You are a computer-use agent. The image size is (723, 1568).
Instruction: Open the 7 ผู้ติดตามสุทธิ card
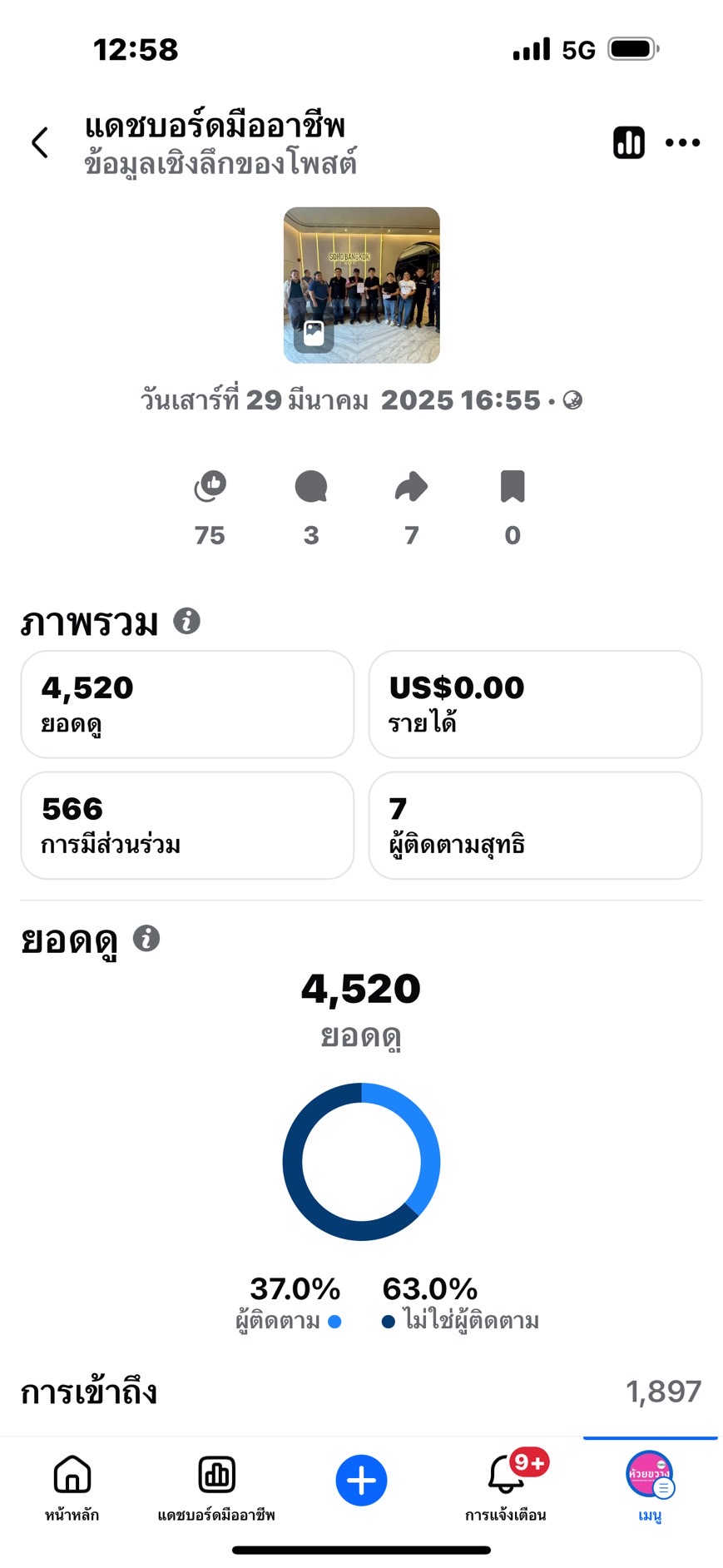coord(535,825)
